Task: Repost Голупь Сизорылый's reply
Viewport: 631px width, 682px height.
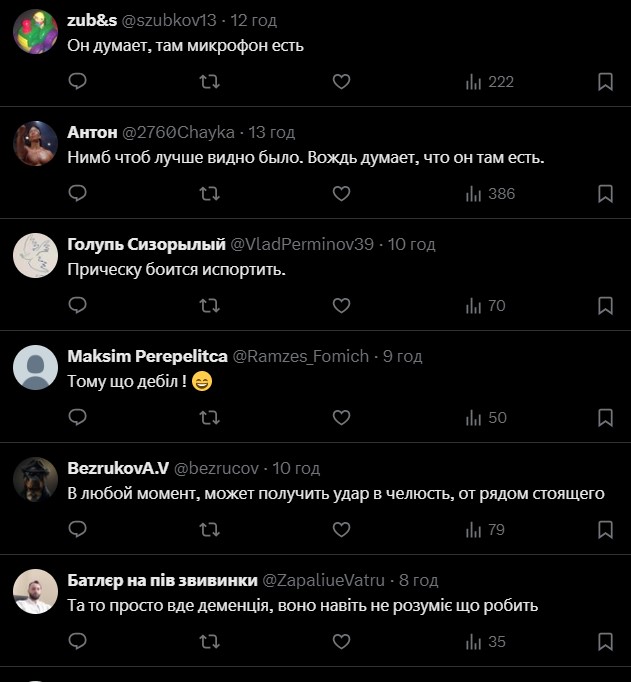Action: [209, 306]
